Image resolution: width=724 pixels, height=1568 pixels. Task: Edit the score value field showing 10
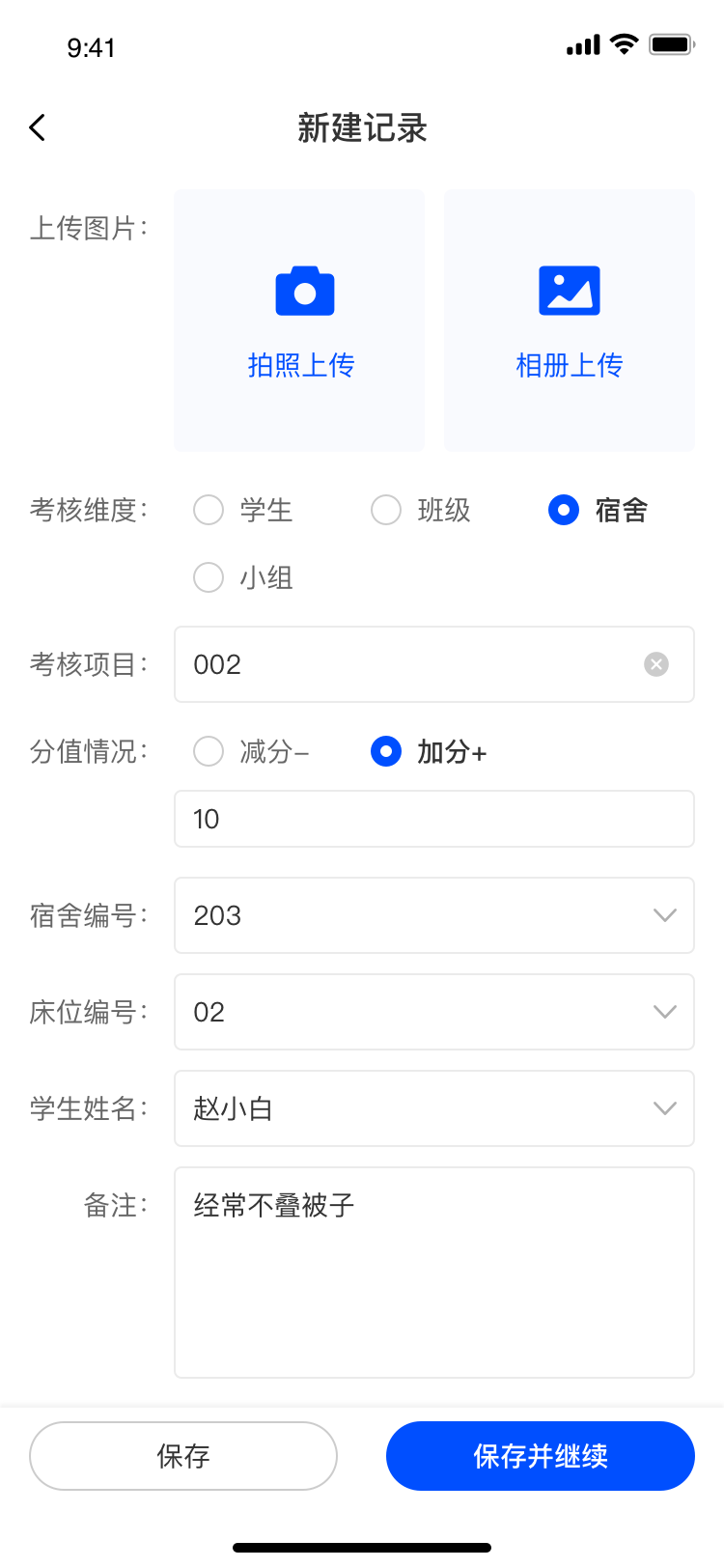tap(434, 819)
